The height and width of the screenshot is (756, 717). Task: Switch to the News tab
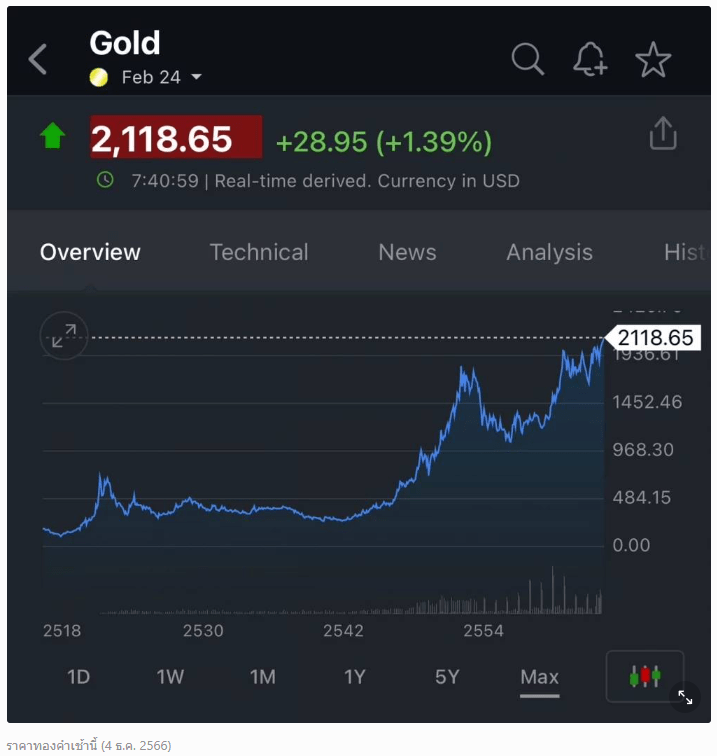[x=407, y=252]
